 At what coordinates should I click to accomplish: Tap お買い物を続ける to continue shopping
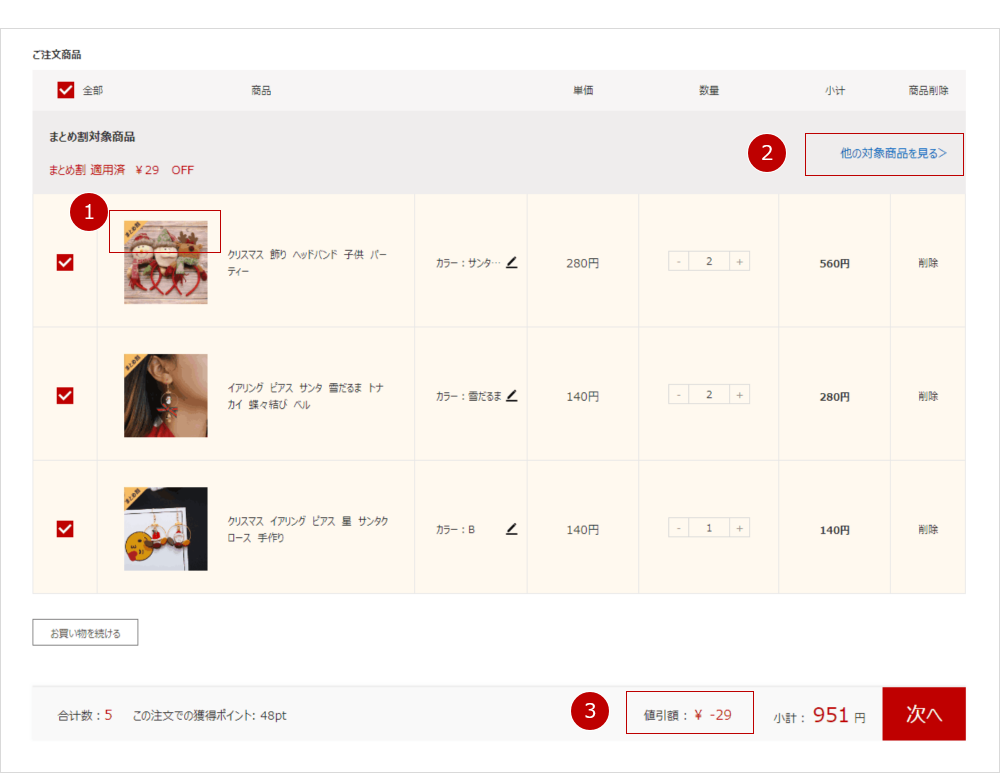[85, 633]
